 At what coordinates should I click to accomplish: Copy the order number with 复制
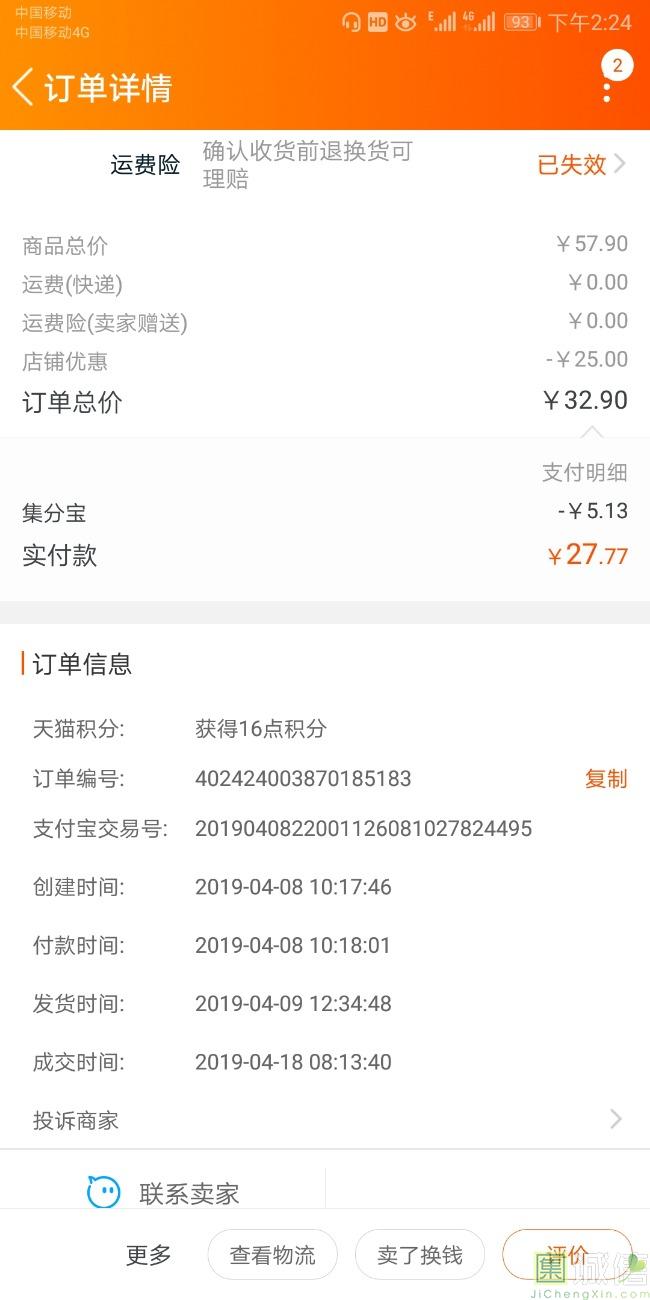tap(606, 779)
